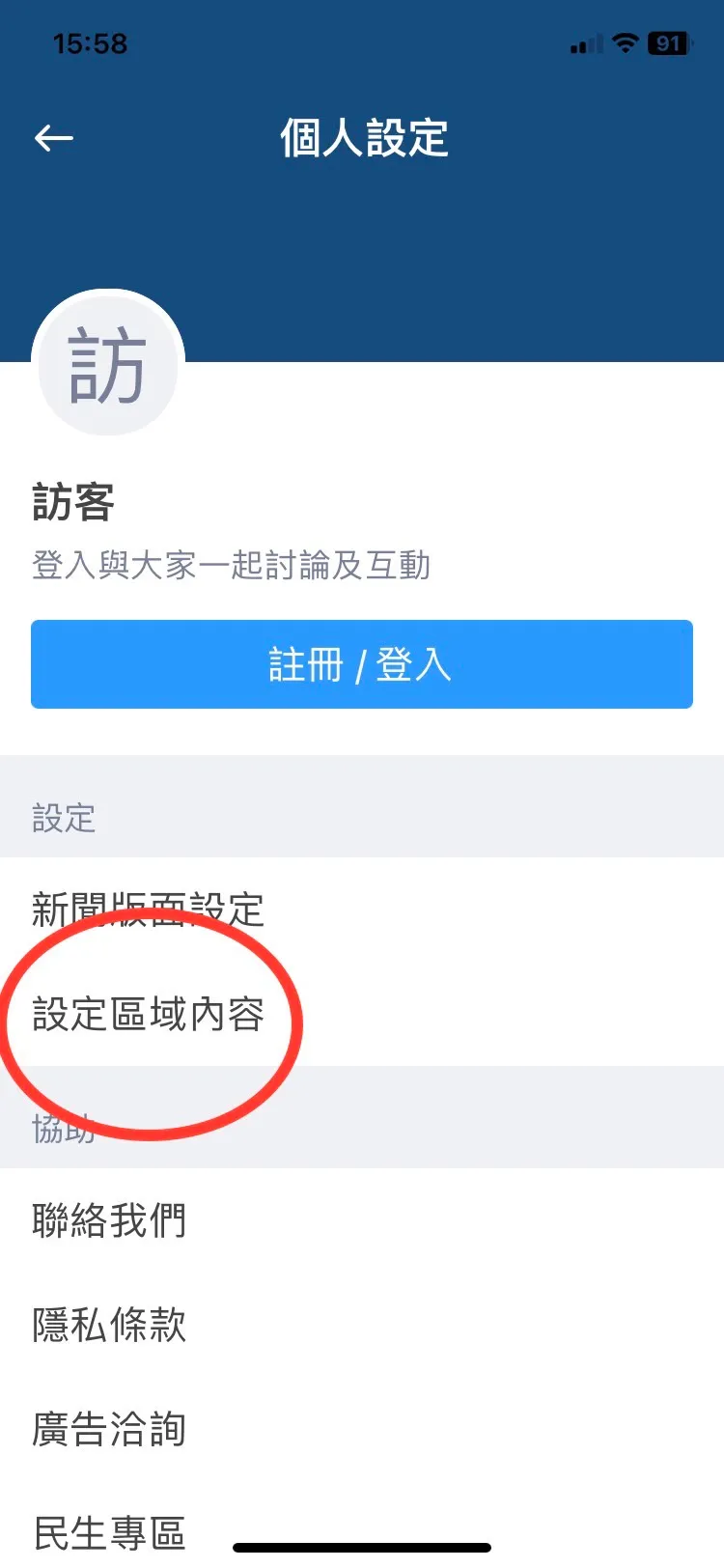Tap the 訪 guest avatar

tap(107, 365)
